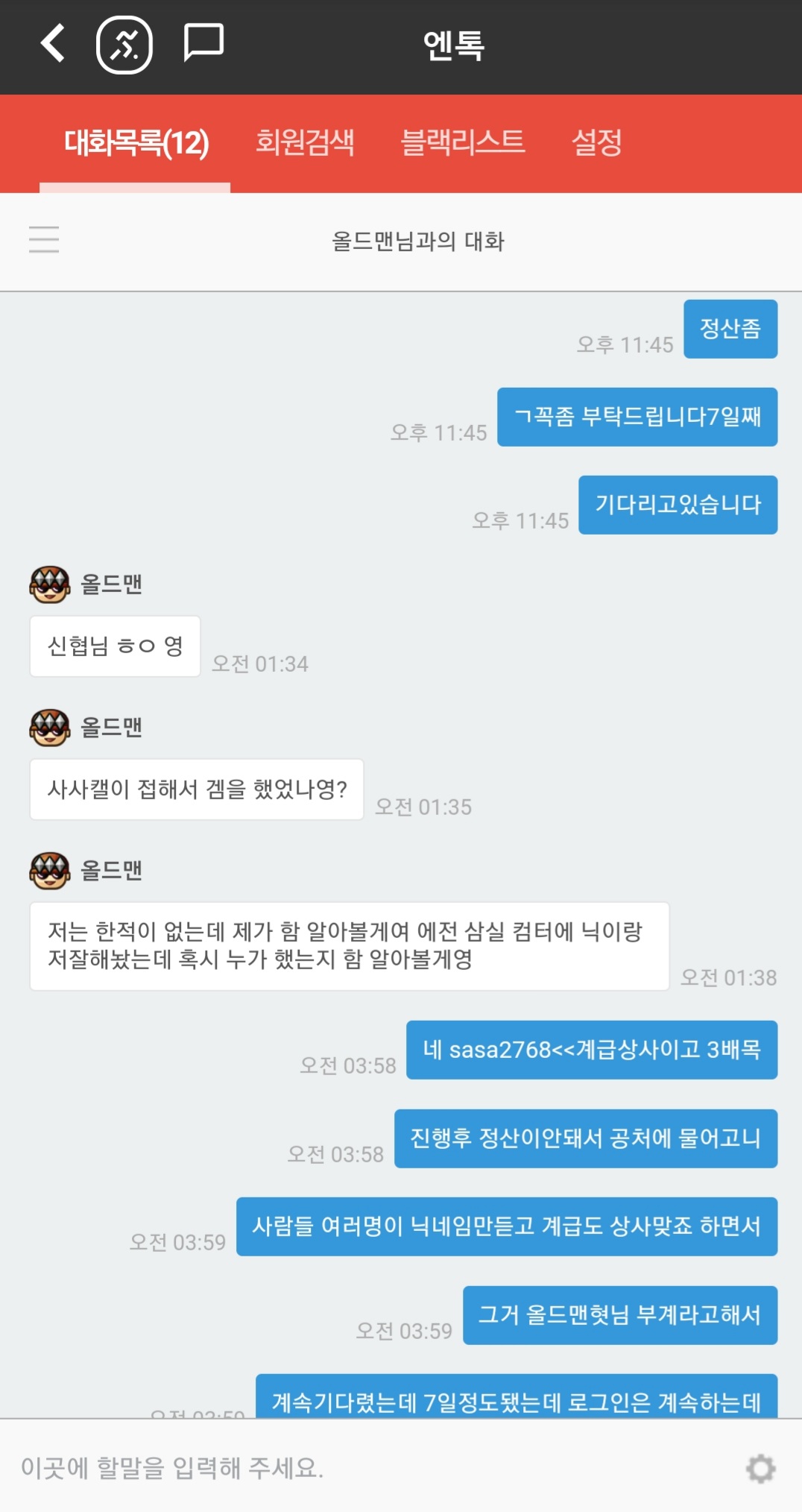Open the 설정 tab
This screenshot has width=802, height=1512.
coord(596,142)
